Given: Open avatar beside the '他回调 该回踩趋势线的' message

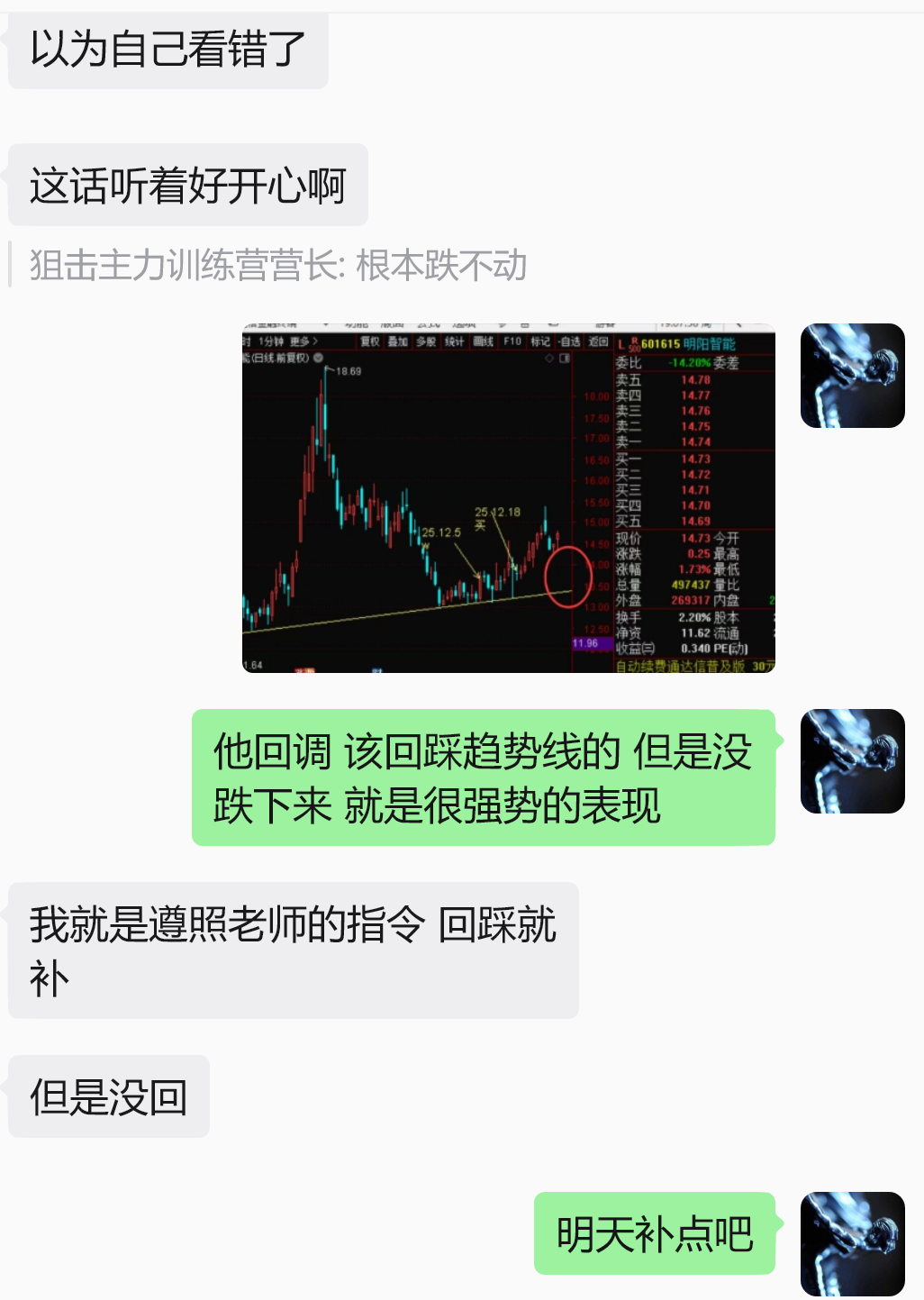Looking at the screenshot, I should [x=852, y=761].
